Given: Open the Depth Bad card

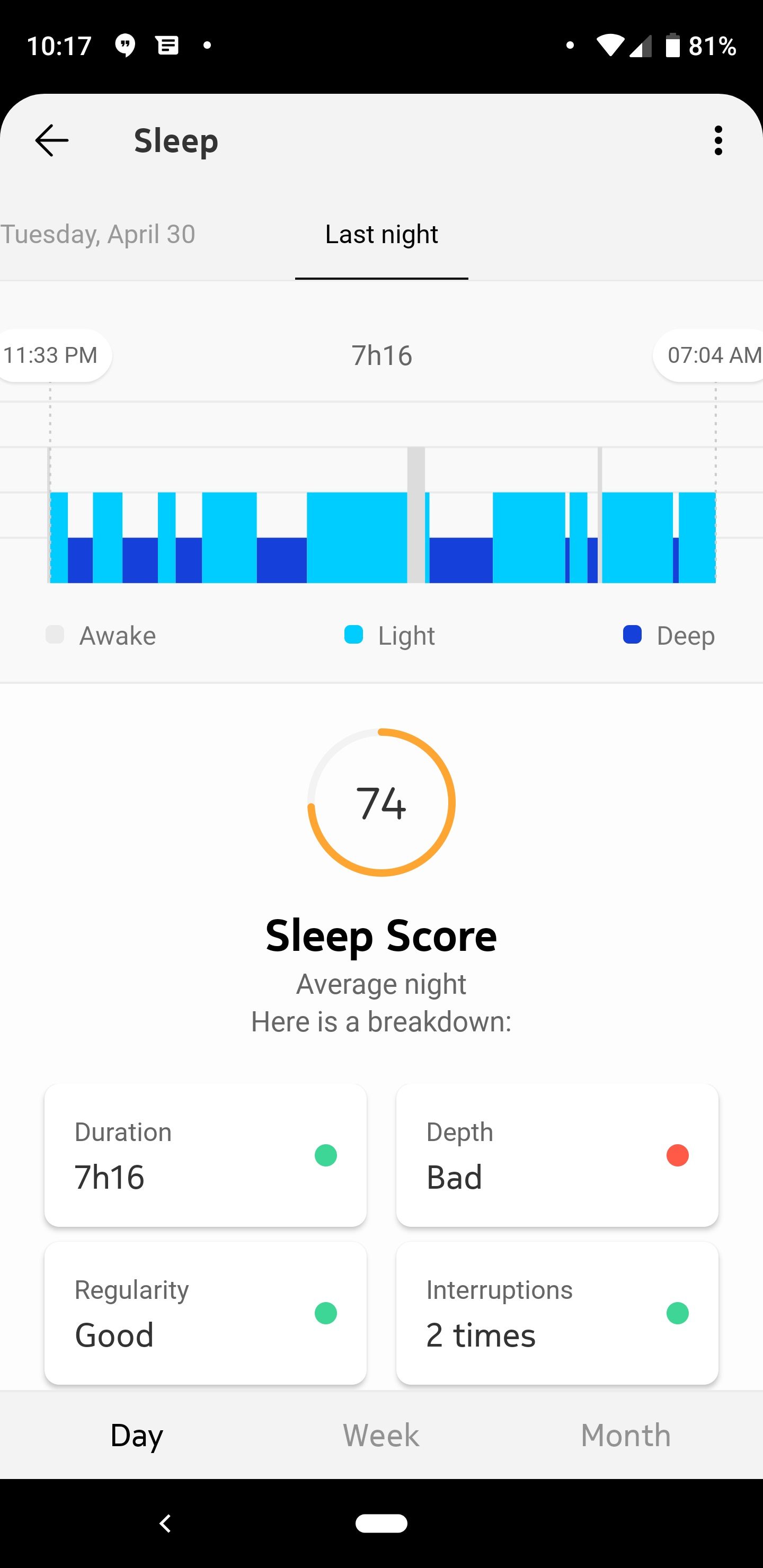Looking at the screenshot, I should coord(556,1155).
